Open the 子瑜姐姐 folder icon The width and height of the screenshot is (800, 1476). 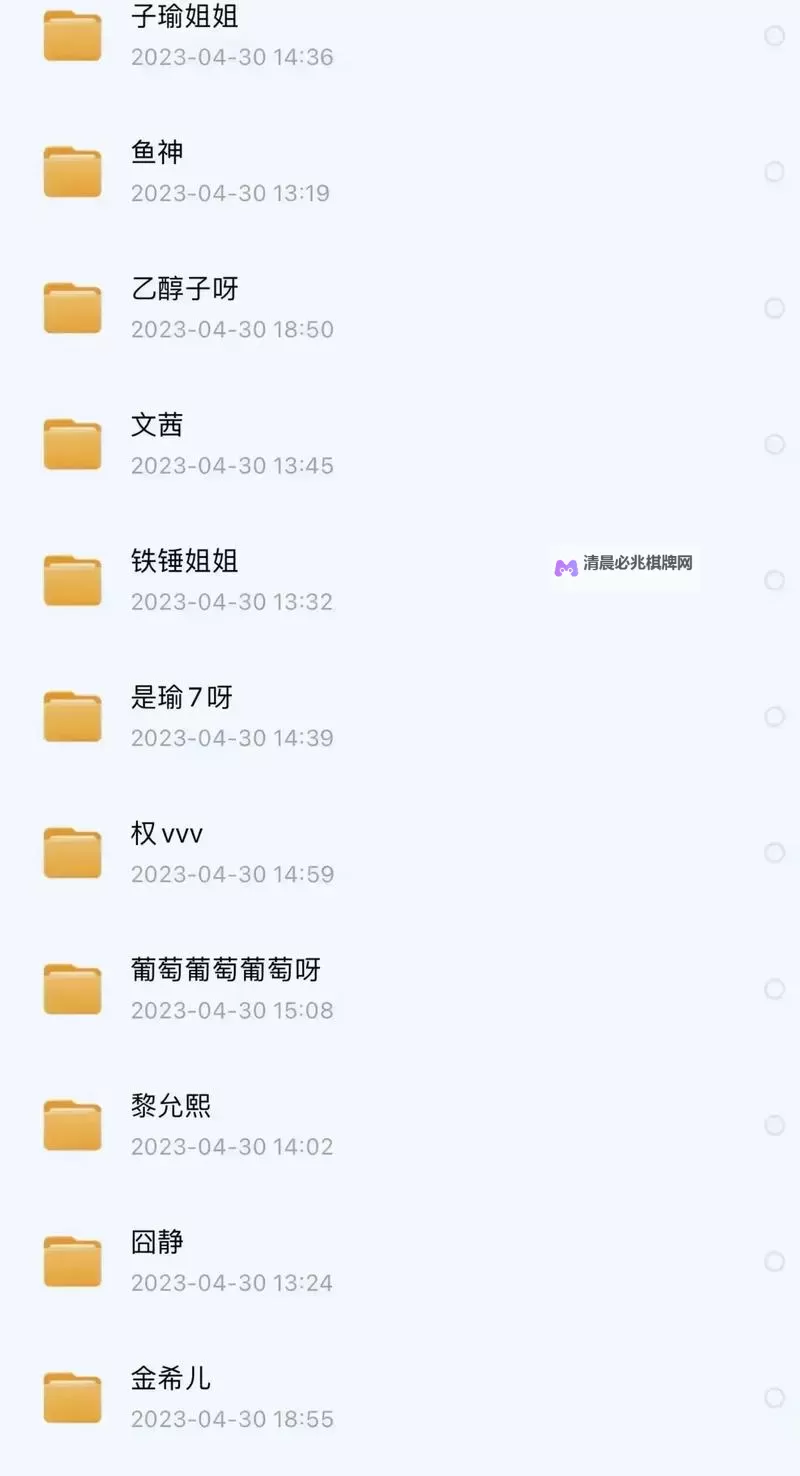(x=71, y=35)
